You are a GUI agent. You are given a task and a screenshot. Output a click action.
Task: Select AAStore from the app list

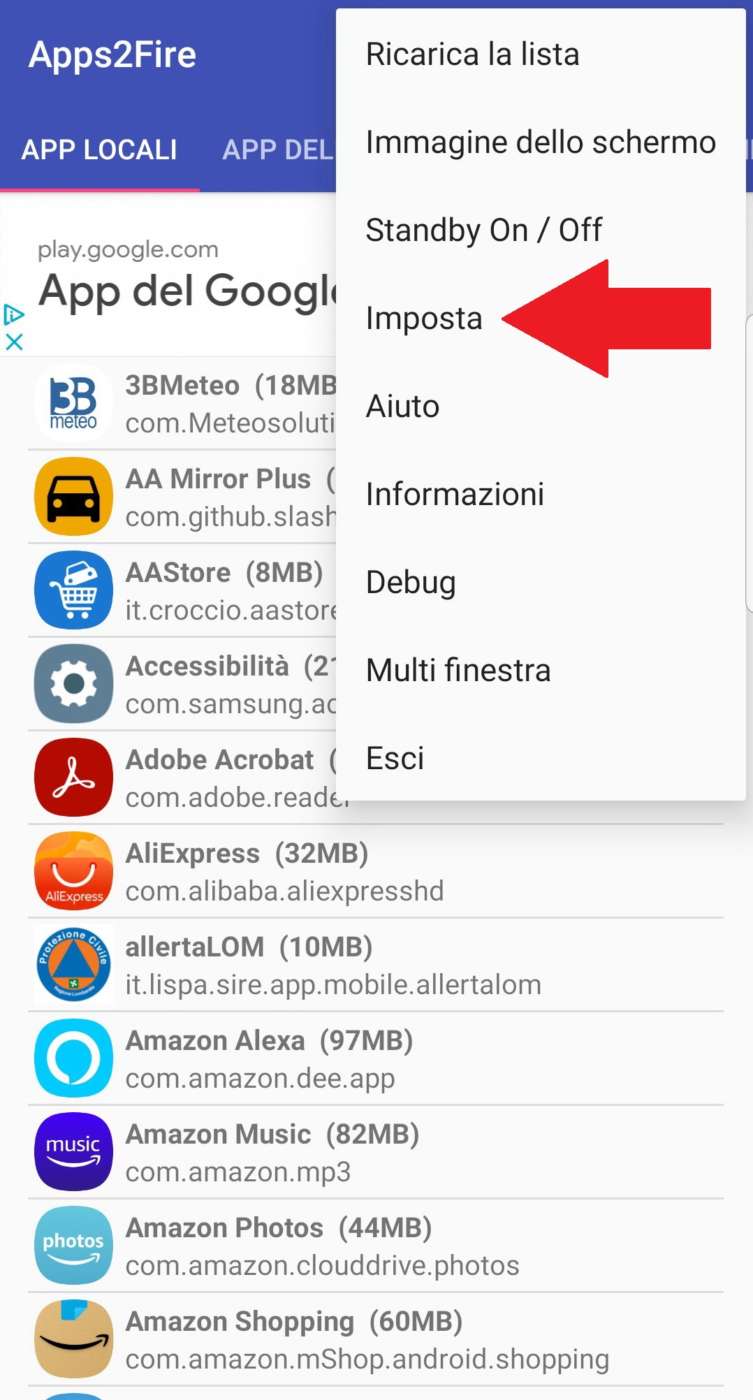click(x=180, y=590)
